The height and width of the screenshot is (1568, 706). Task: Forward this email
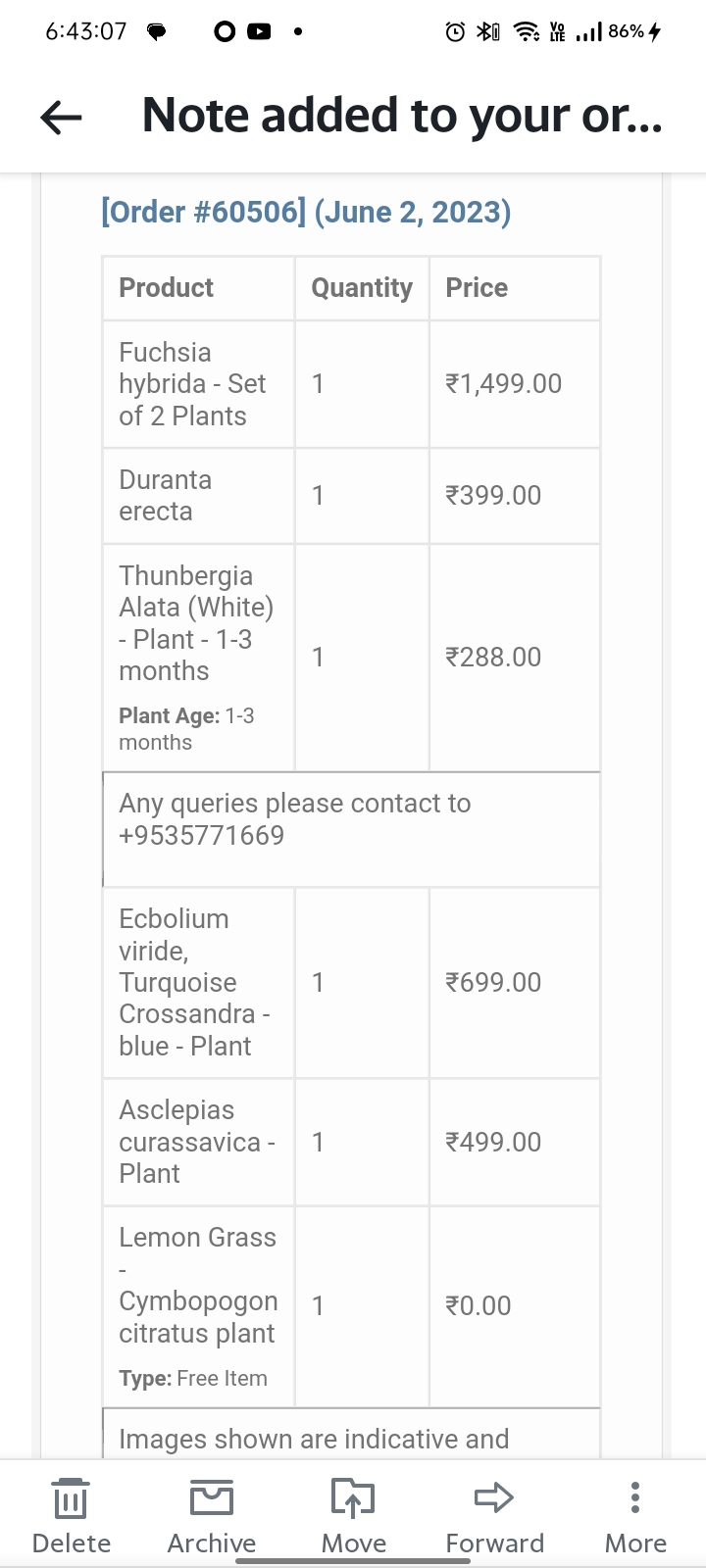click(494, 1515)
